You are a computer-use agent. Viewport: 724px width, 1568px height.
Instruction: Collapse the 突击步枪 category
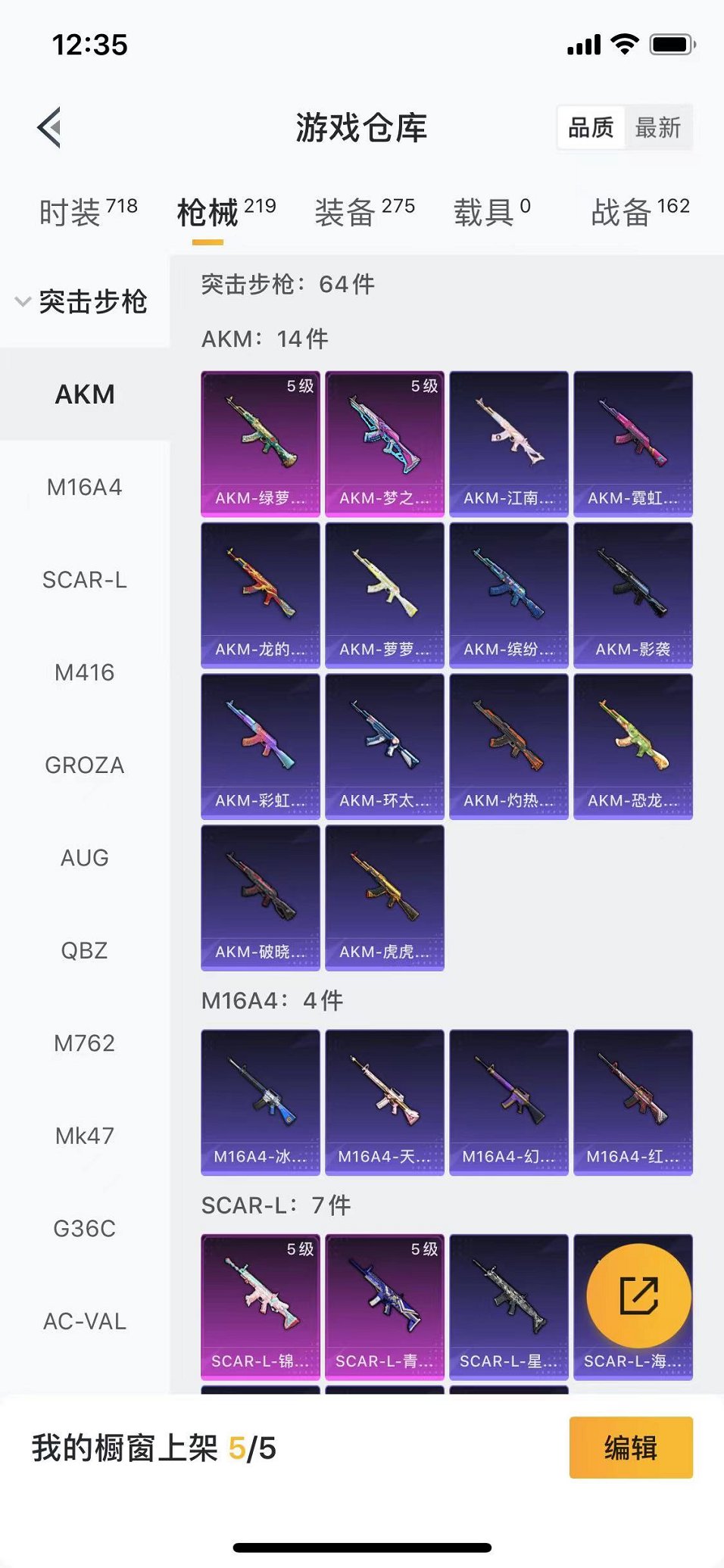[82, 301]
